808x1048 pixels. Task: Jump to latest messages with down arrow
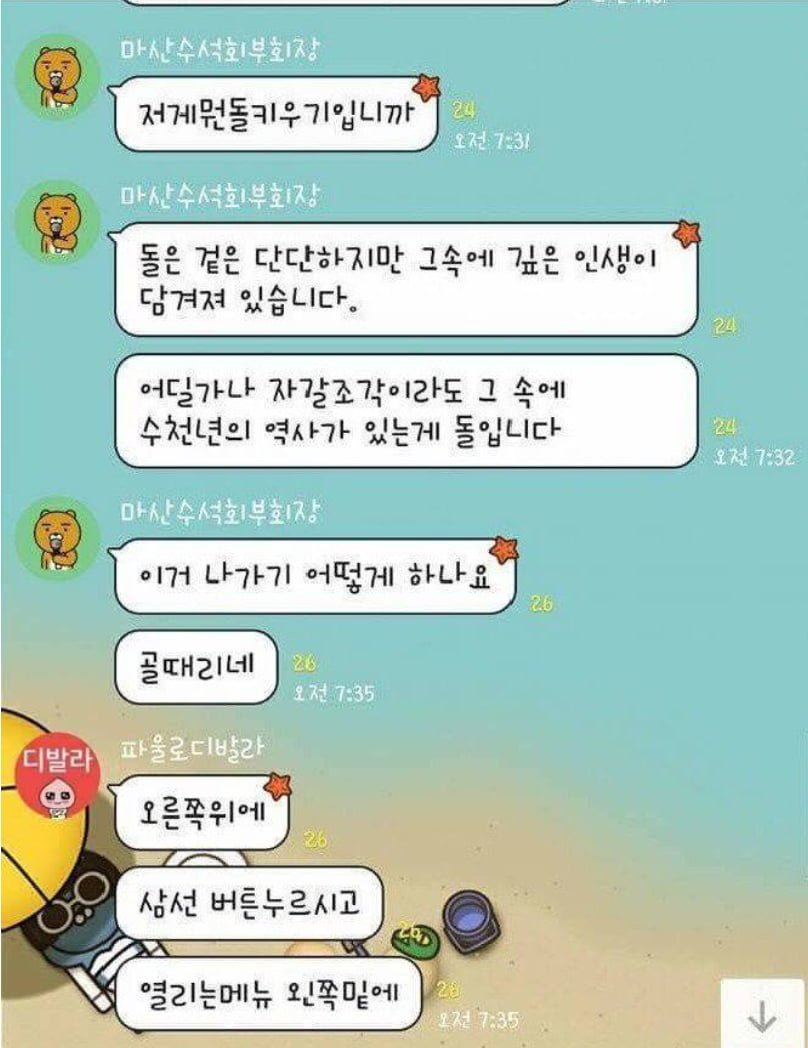point(762,1014)
